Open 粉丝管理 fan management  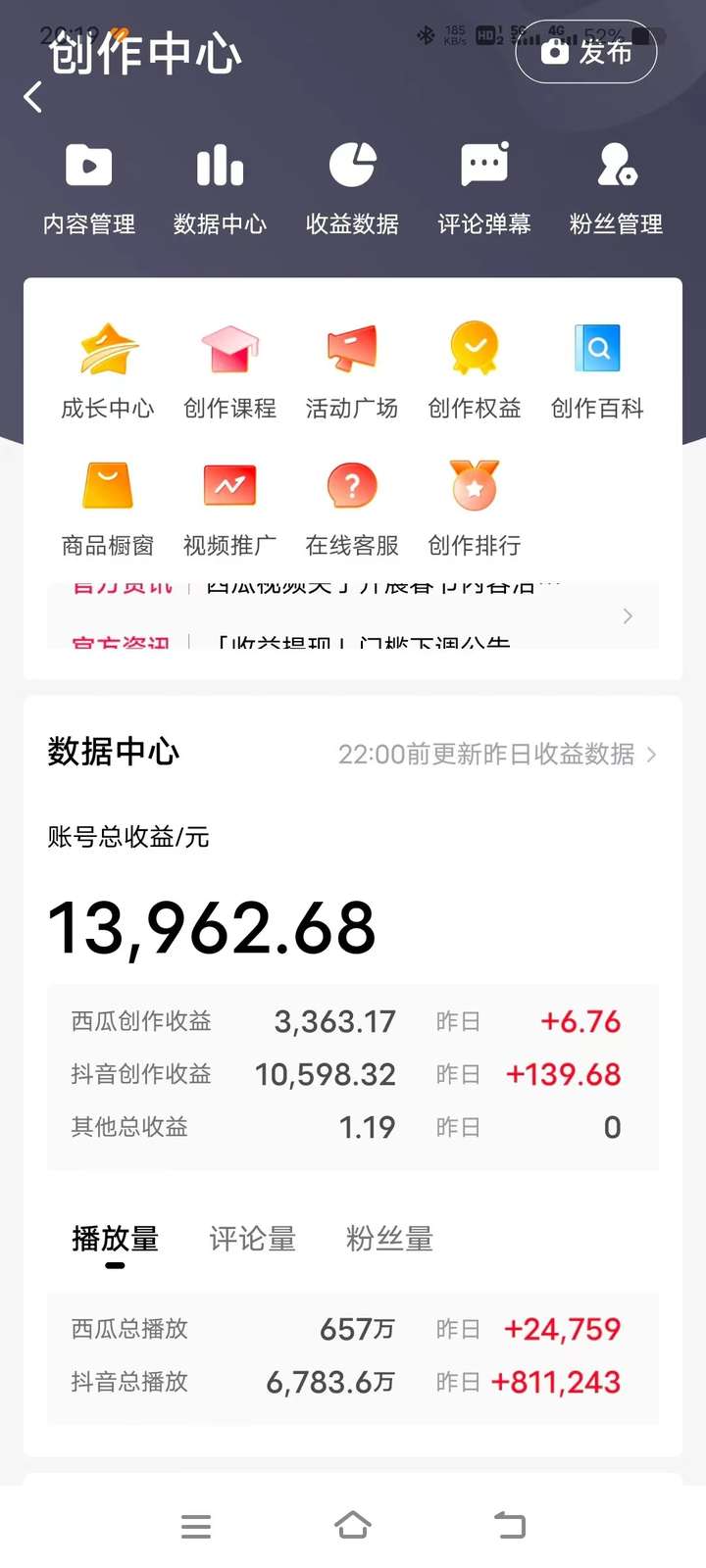(615, 186)
